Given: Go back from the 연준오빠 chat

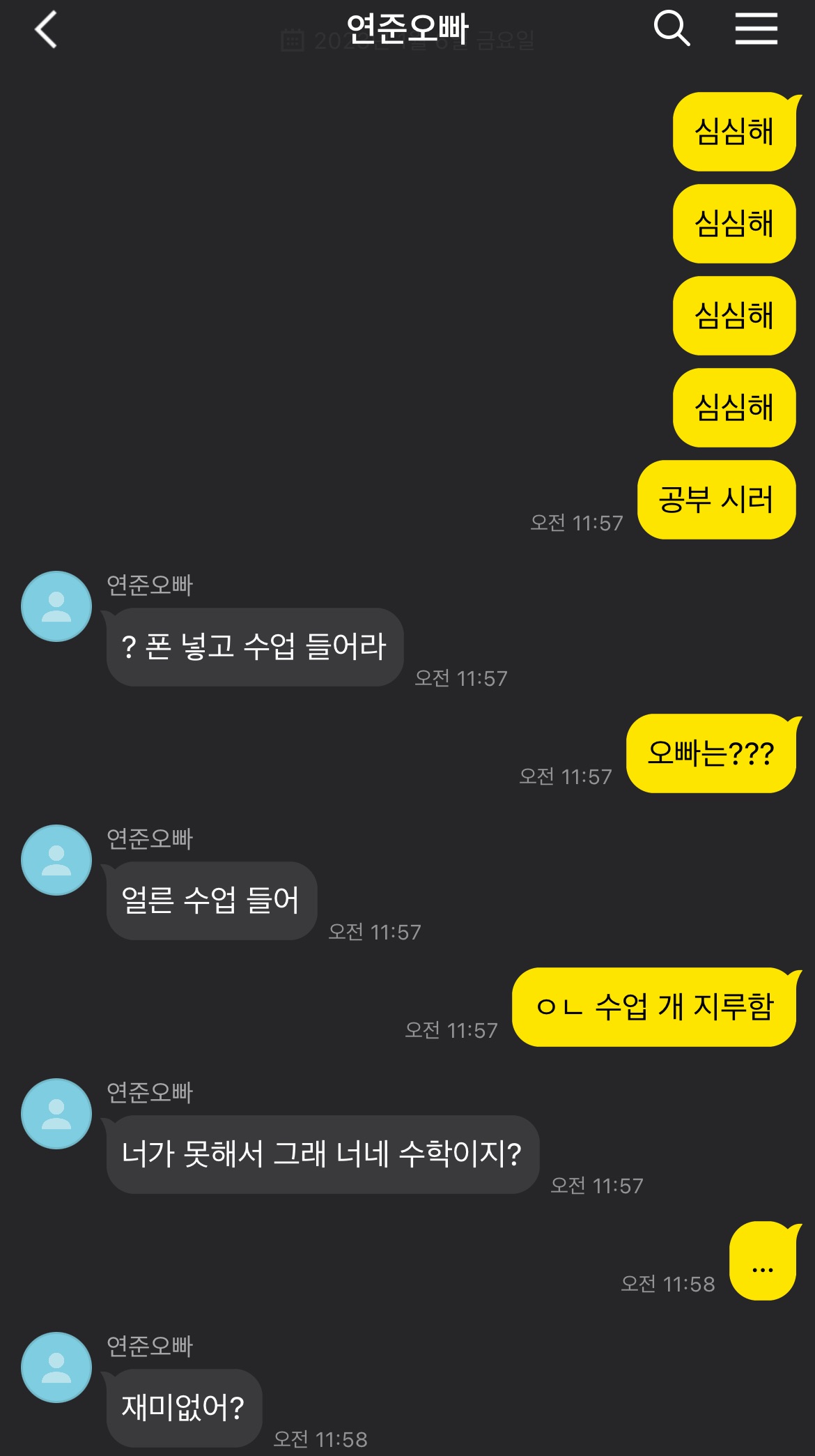Looking at the screenshot, I should 46,31.
